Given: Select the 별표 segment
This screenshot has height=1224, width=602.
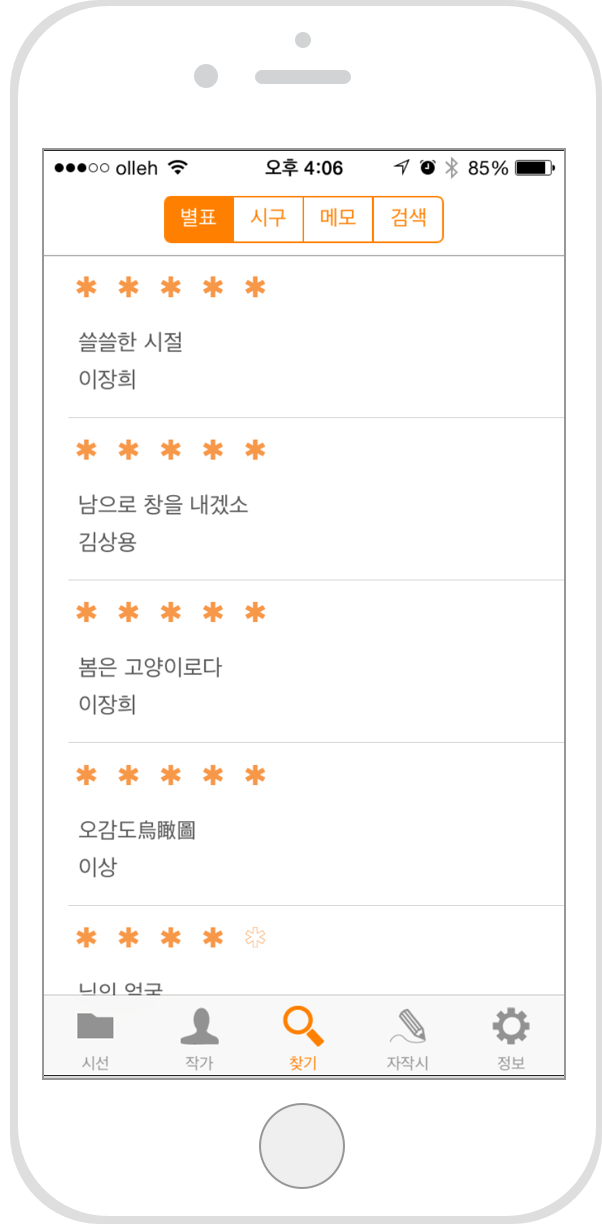Looking at the screenshot, I should (199, 219).
